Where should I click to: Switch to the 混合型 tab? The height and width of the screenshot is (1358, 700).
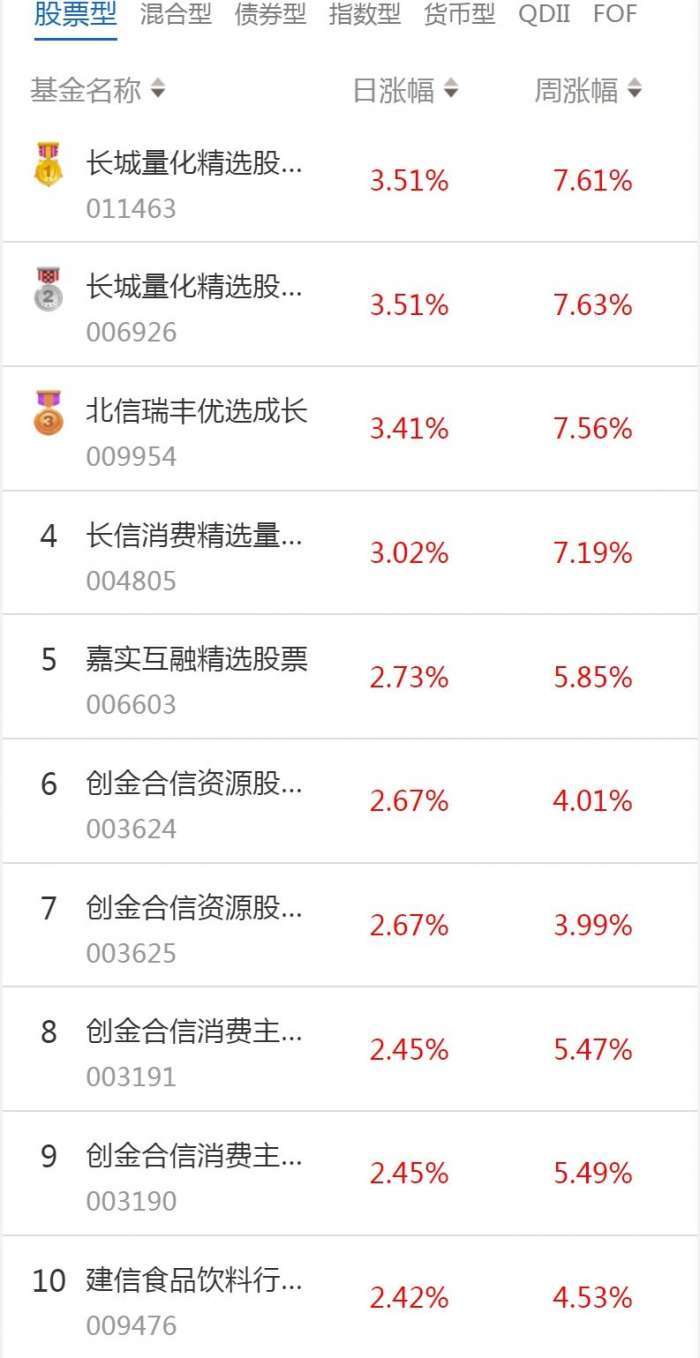[176, 15]
